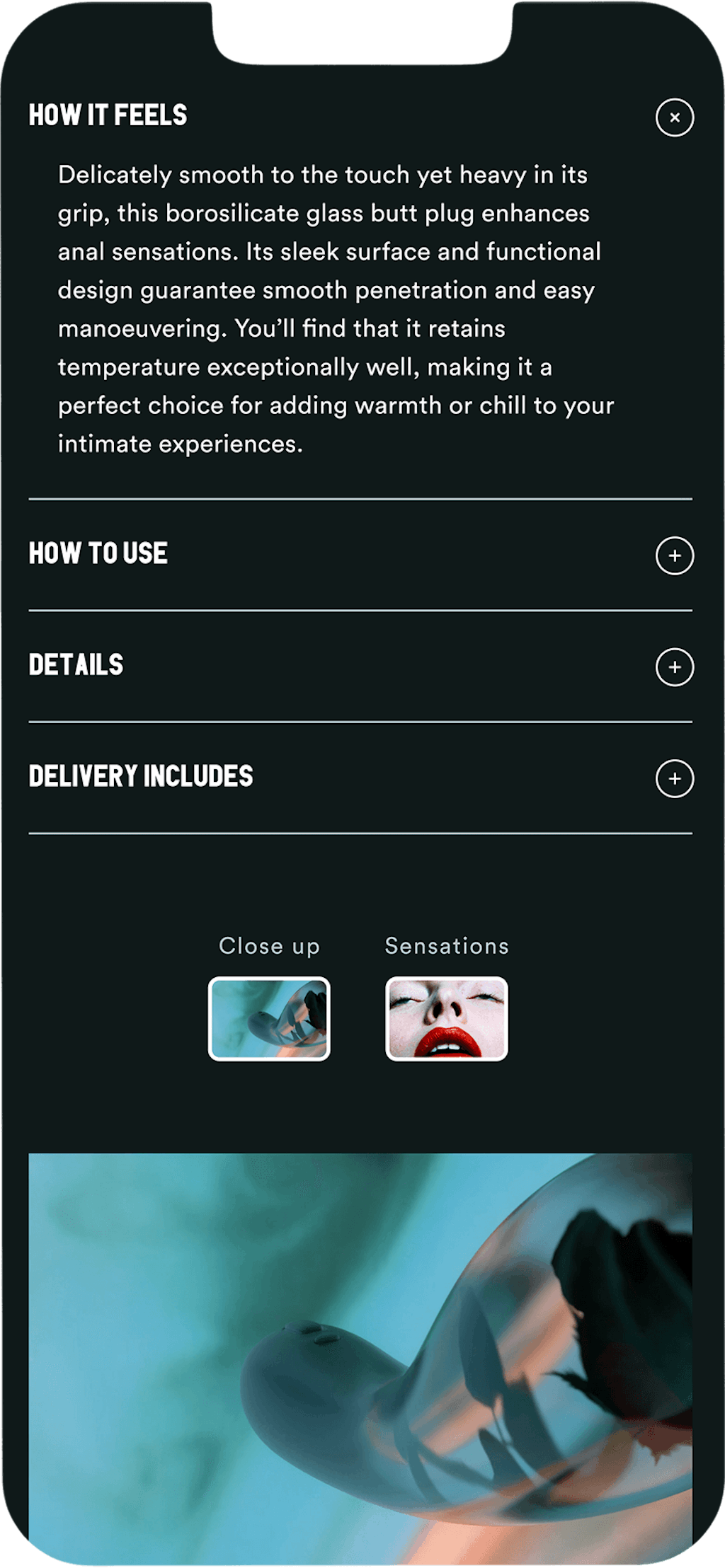Expand the Details section
Screen dimensions: 725x1568
674,667
